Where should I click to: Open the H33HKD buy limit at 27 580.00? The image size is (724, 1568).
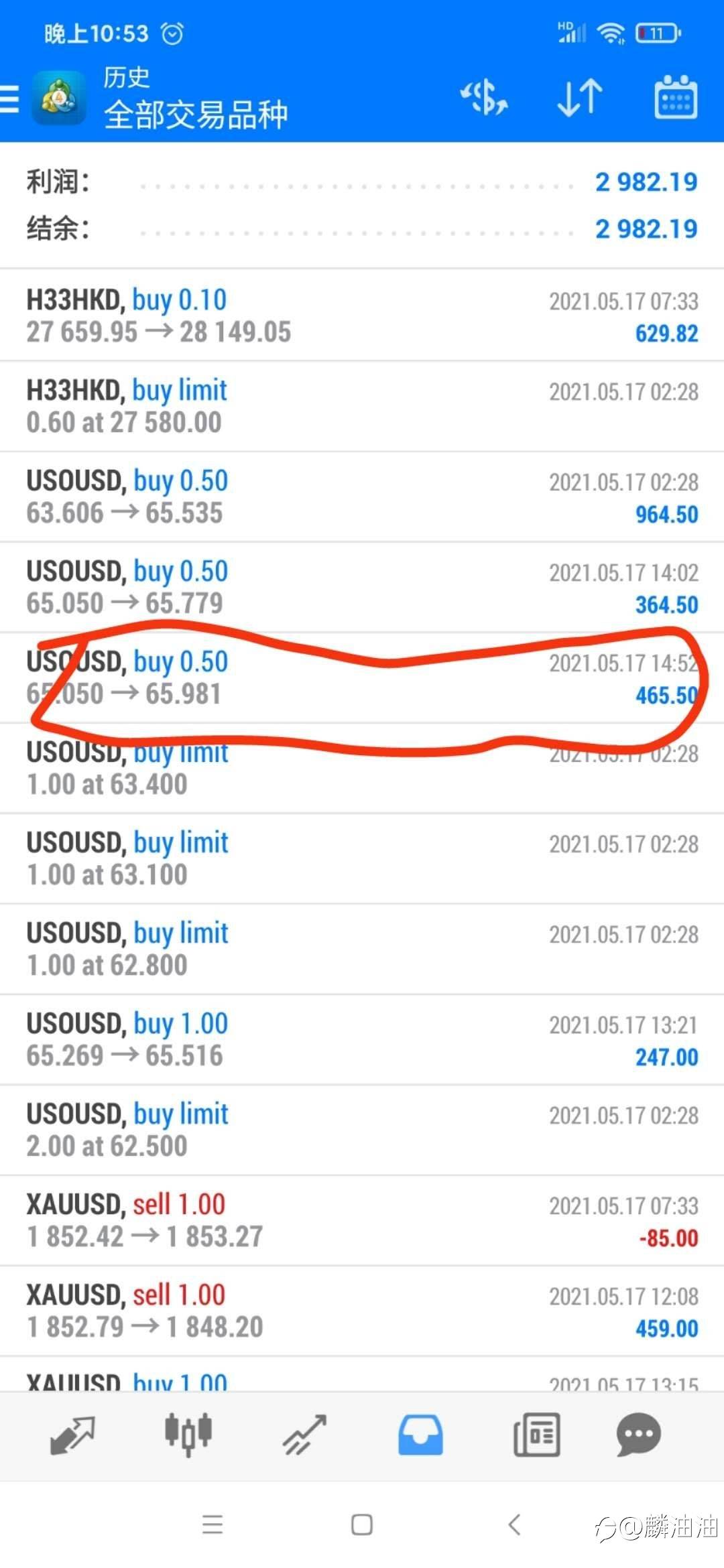[362, 407]
